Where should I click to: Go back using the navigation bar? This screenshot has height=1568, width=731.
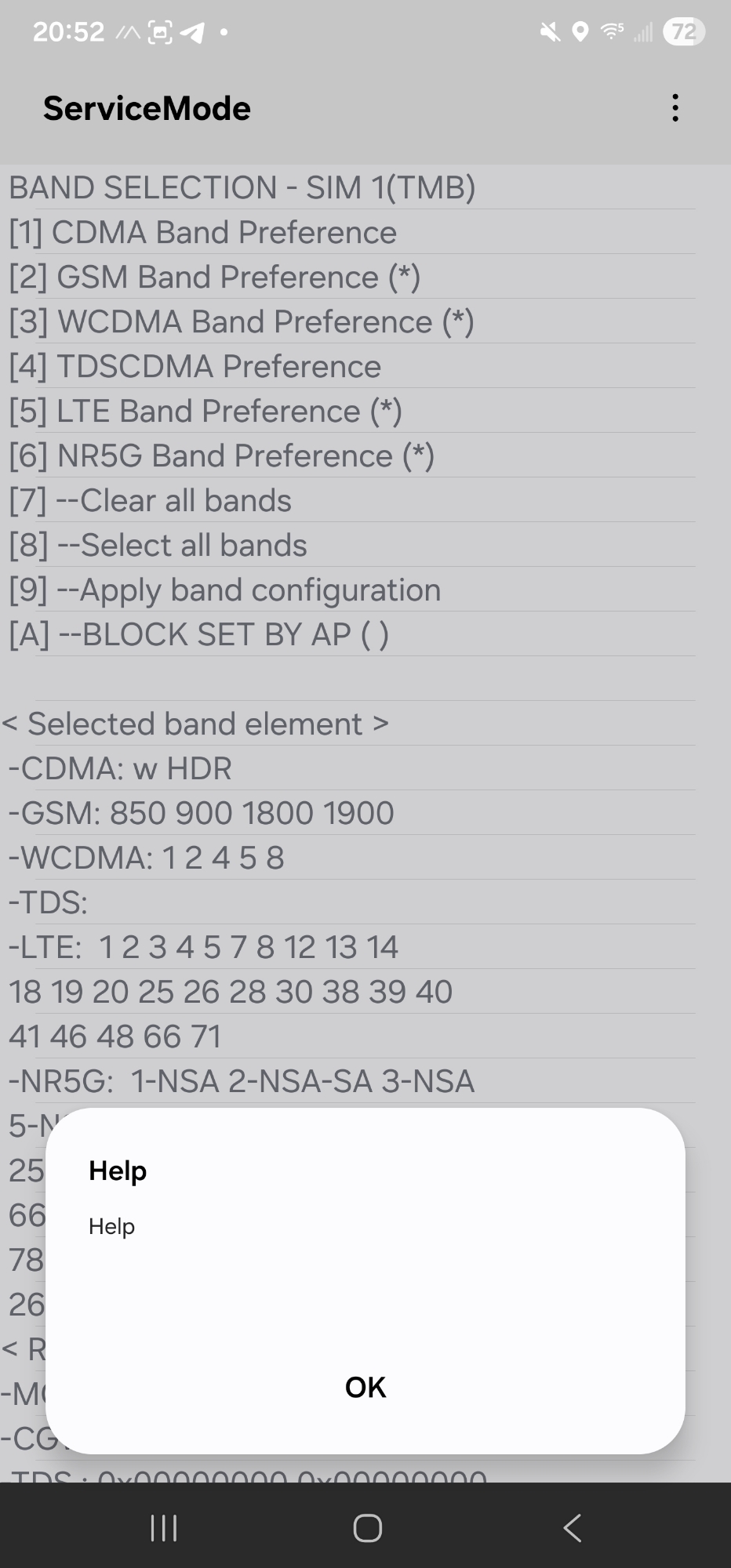[572, 1527]
